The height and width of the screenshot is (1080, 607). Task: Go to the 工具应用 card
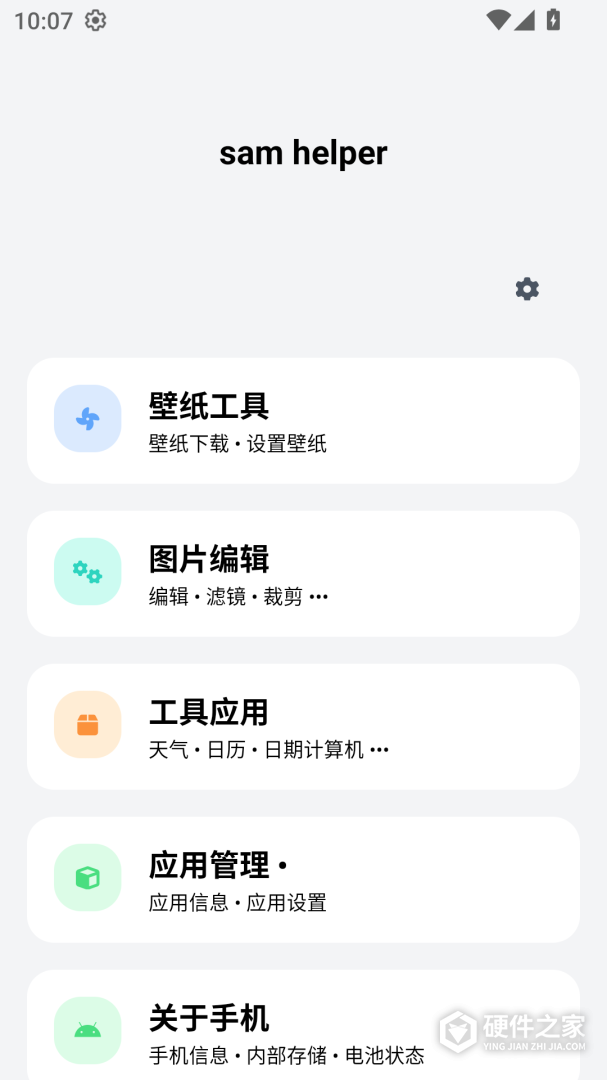tap(303, 727)
